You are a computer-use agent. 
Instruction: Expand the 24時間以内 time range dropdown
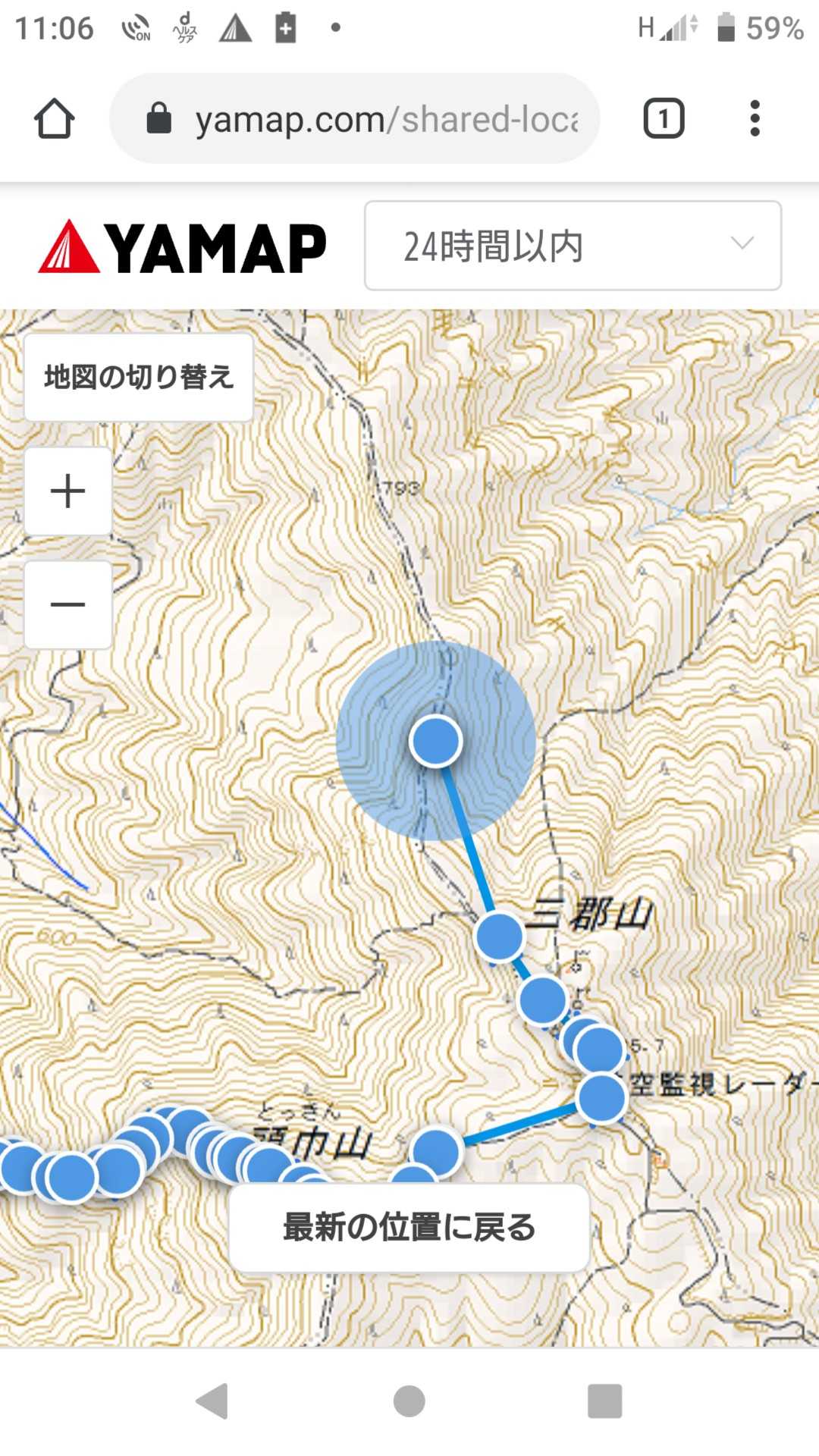point(573,246)
